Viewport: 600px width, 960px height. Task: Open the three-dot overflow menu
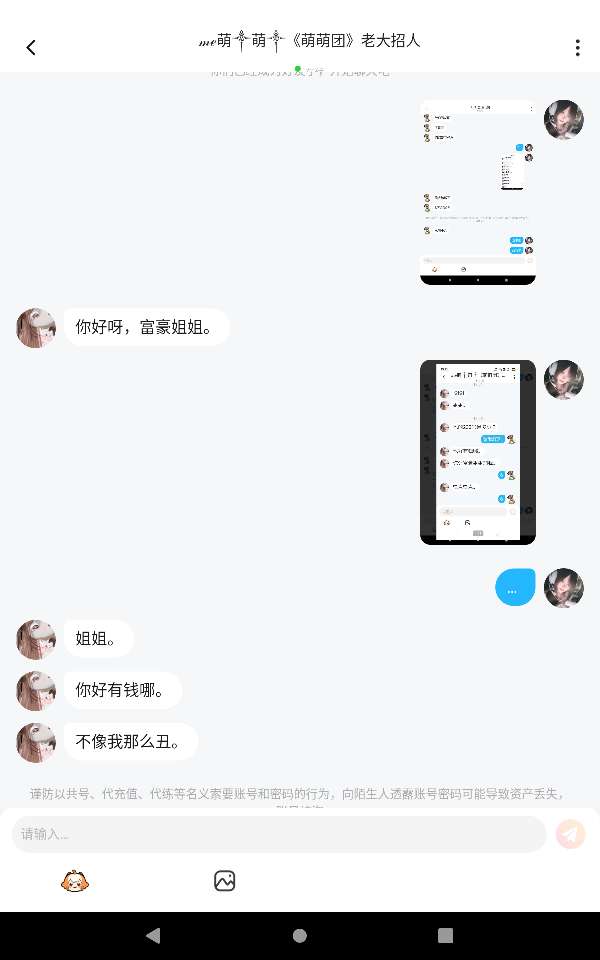(x=577, y=48)
